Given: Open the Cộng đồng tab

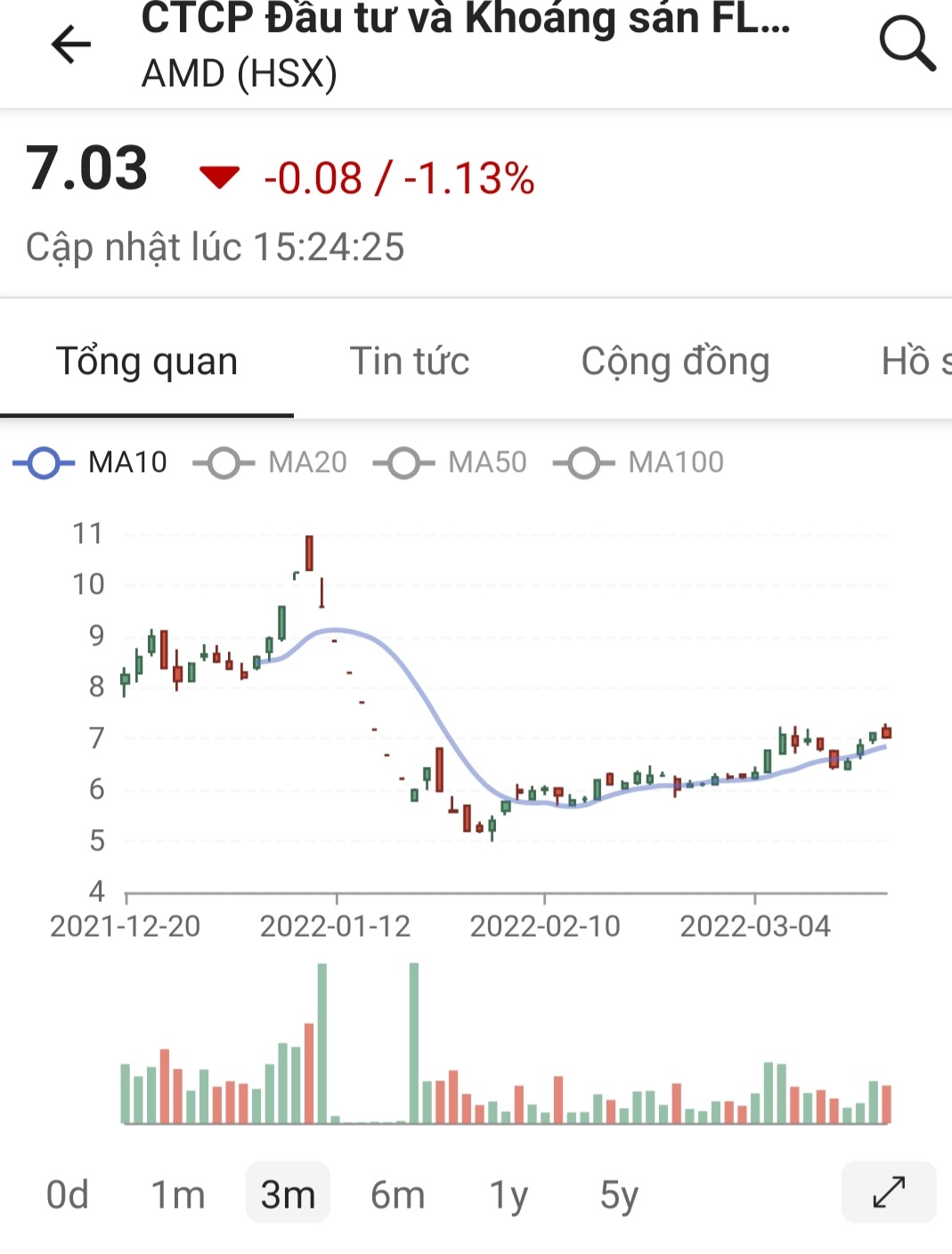Looking at the screenshot, I should coord(675,362).
